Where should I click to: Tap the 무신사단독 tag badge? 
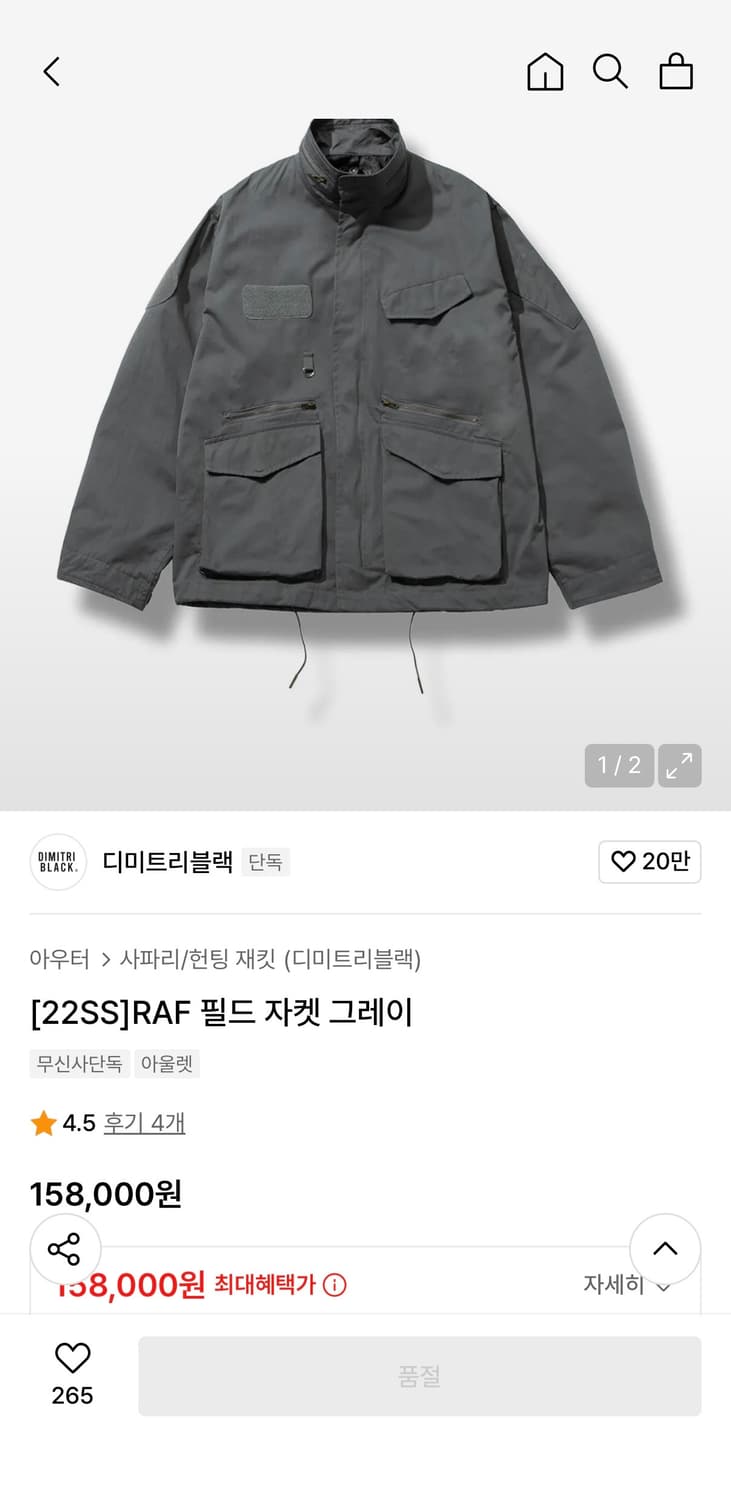[x=78, y=1063]
